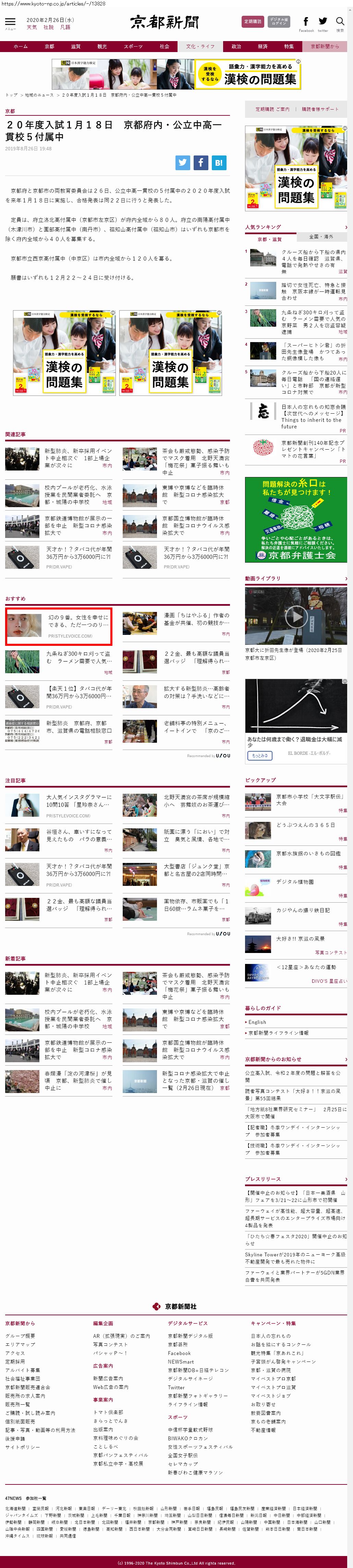Screen dimensions: 353x1568
Task: Open article about クルーズ船から下船の県内4人
Action: tap(313, 258)
